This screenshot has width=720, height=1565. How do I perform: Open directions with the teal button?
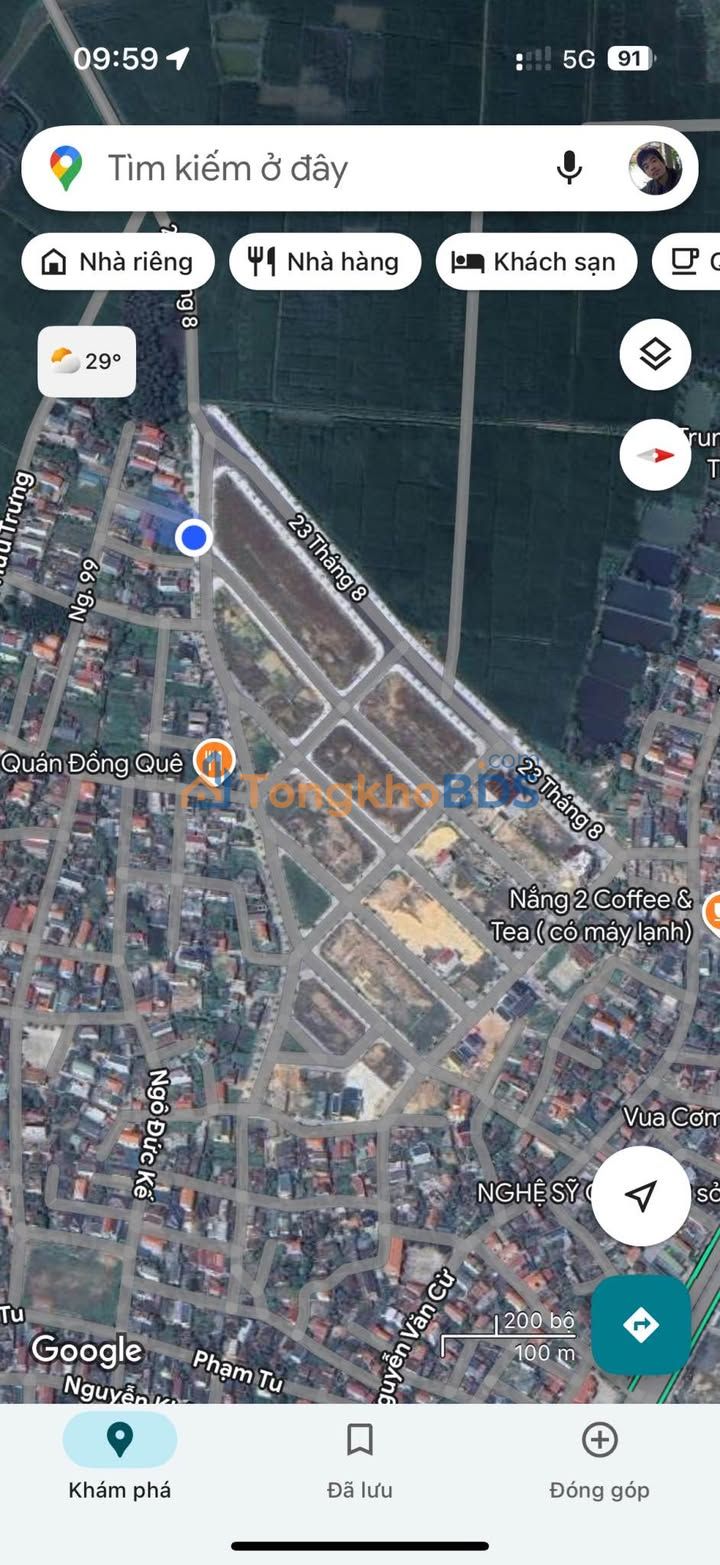[x=641, y=1325]
